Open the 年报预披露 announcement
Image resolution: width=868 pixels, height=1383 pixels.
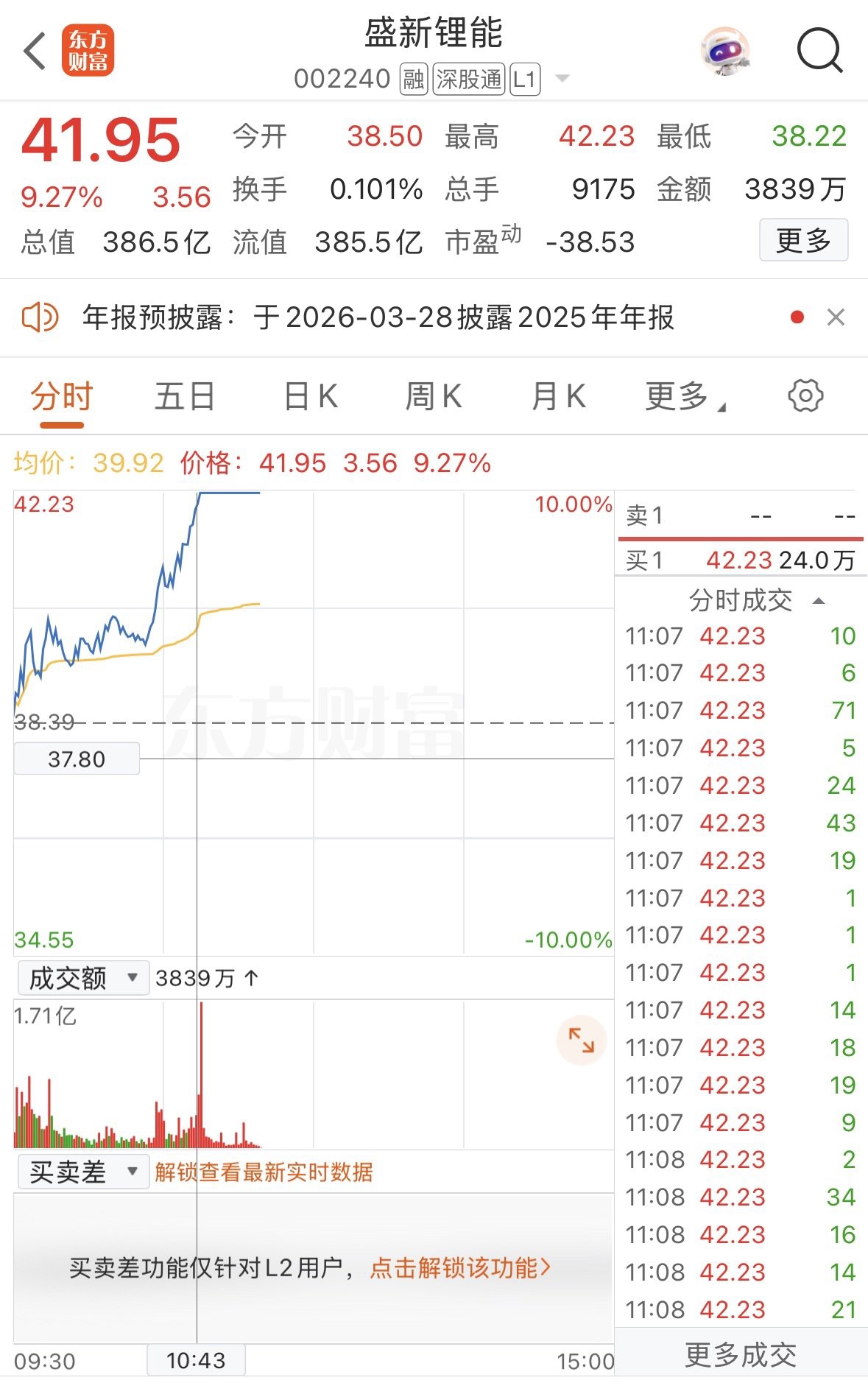point(378,317)
